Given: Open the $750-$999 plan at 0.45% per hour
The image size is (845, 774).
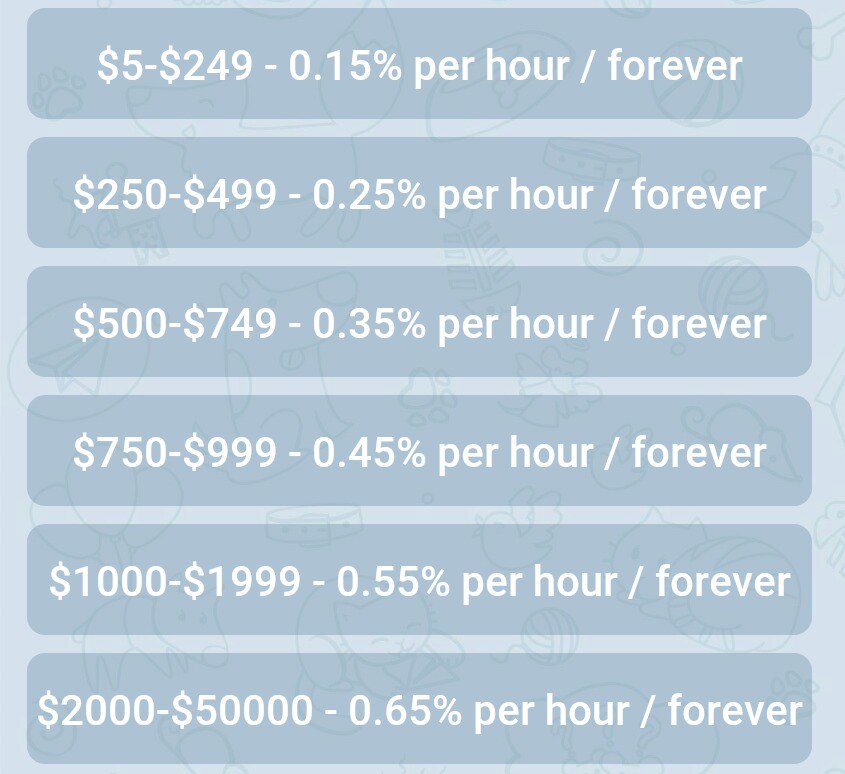Looking at the screenshot, I should click(x=419, y=451).
